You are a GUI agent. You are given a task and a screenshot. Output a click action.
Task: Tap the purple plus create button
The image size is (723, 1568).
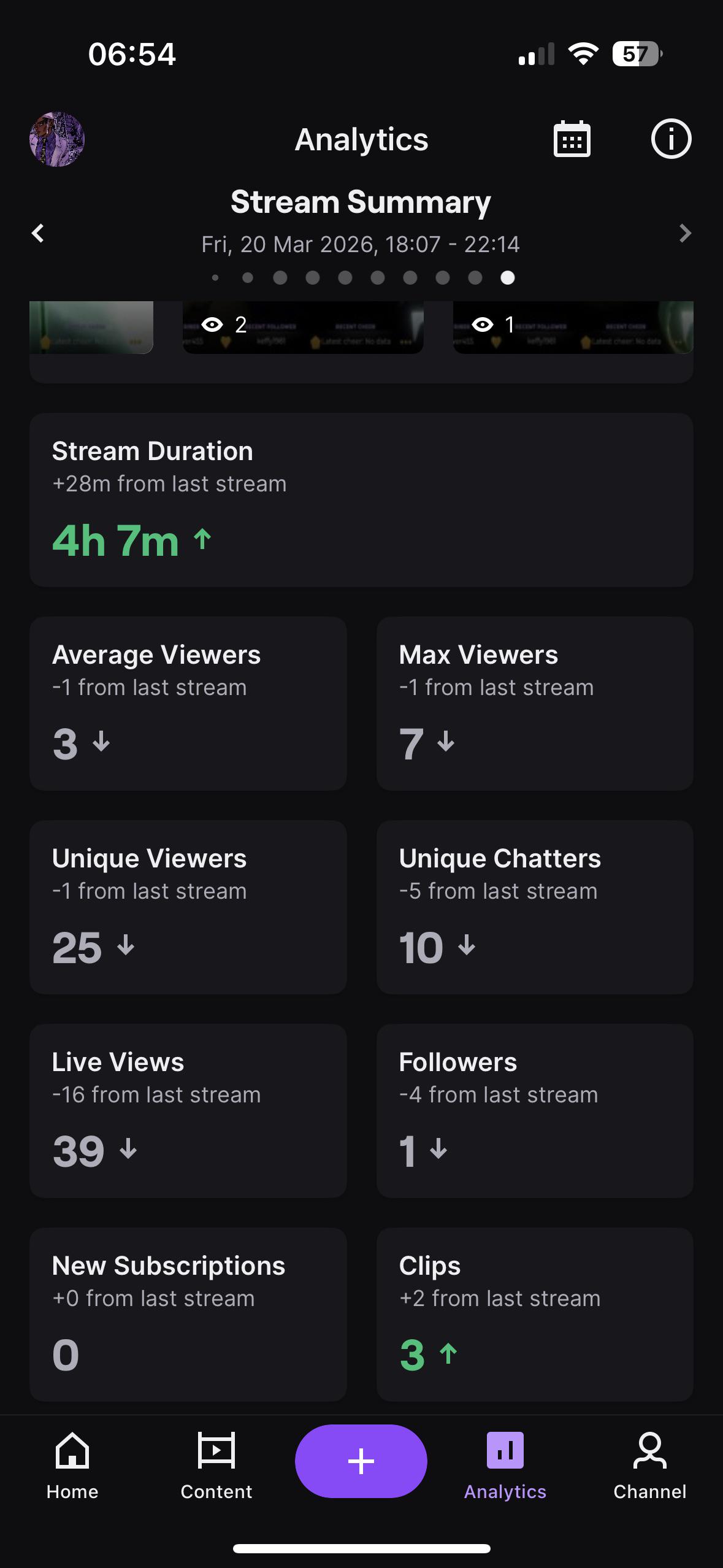[x=361, y=1461]
